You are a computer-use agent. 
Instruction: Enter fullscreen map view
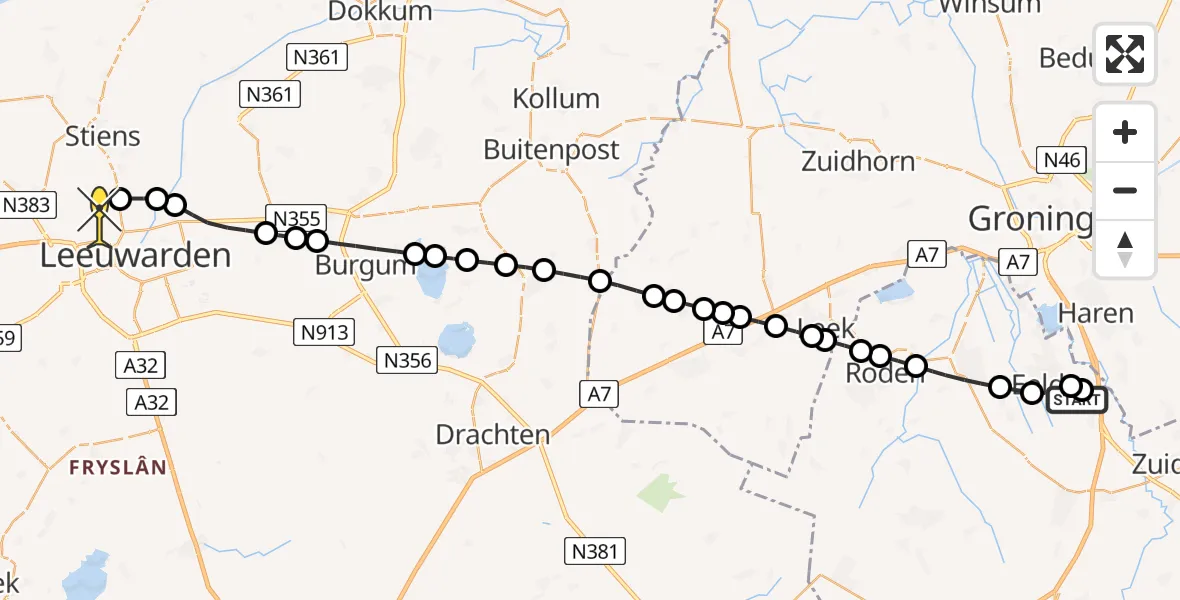pyautogui.click(x=1125, y=54)
